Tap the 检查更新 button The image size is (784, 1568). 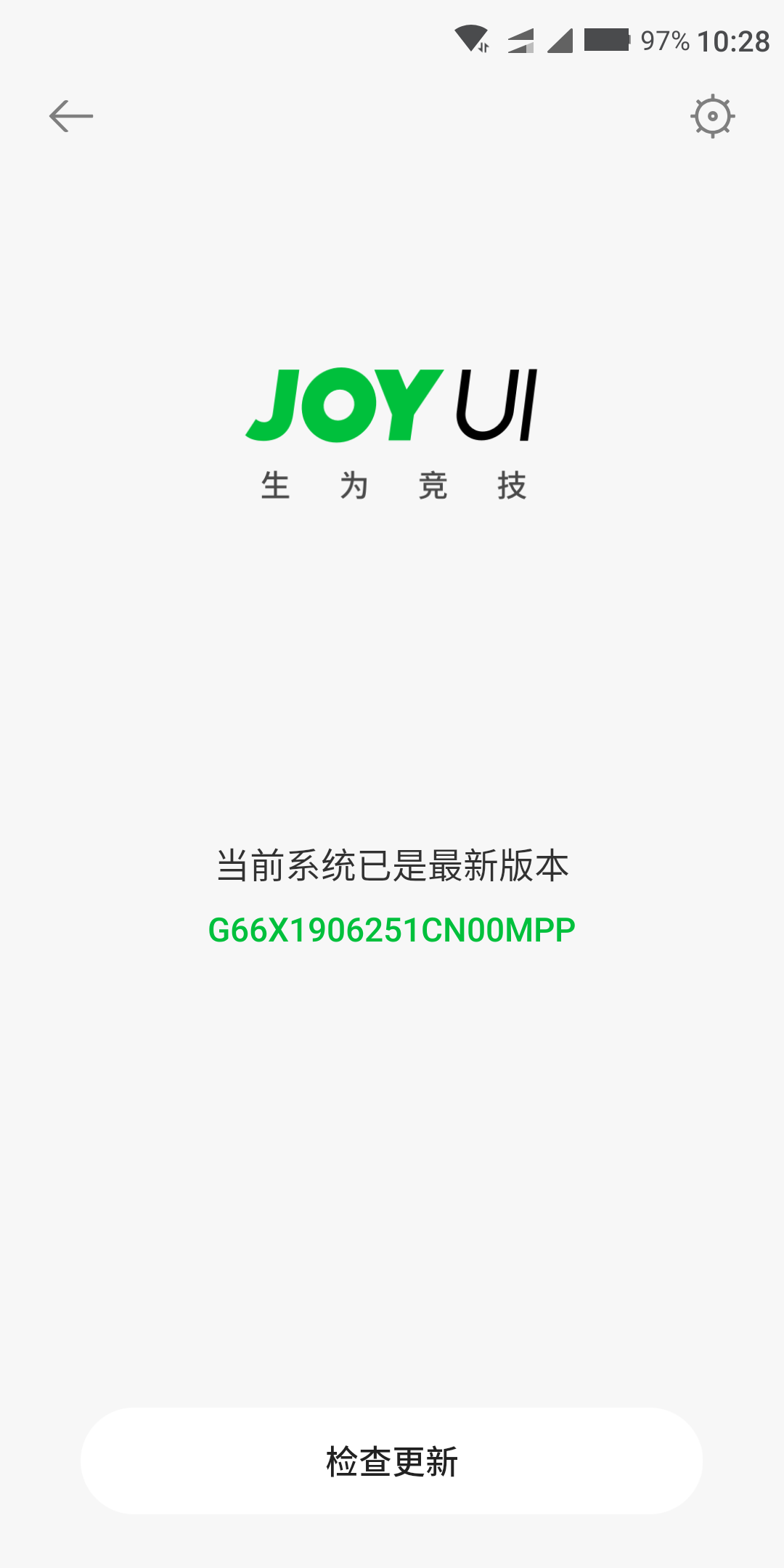click(x=391, y=1461)
